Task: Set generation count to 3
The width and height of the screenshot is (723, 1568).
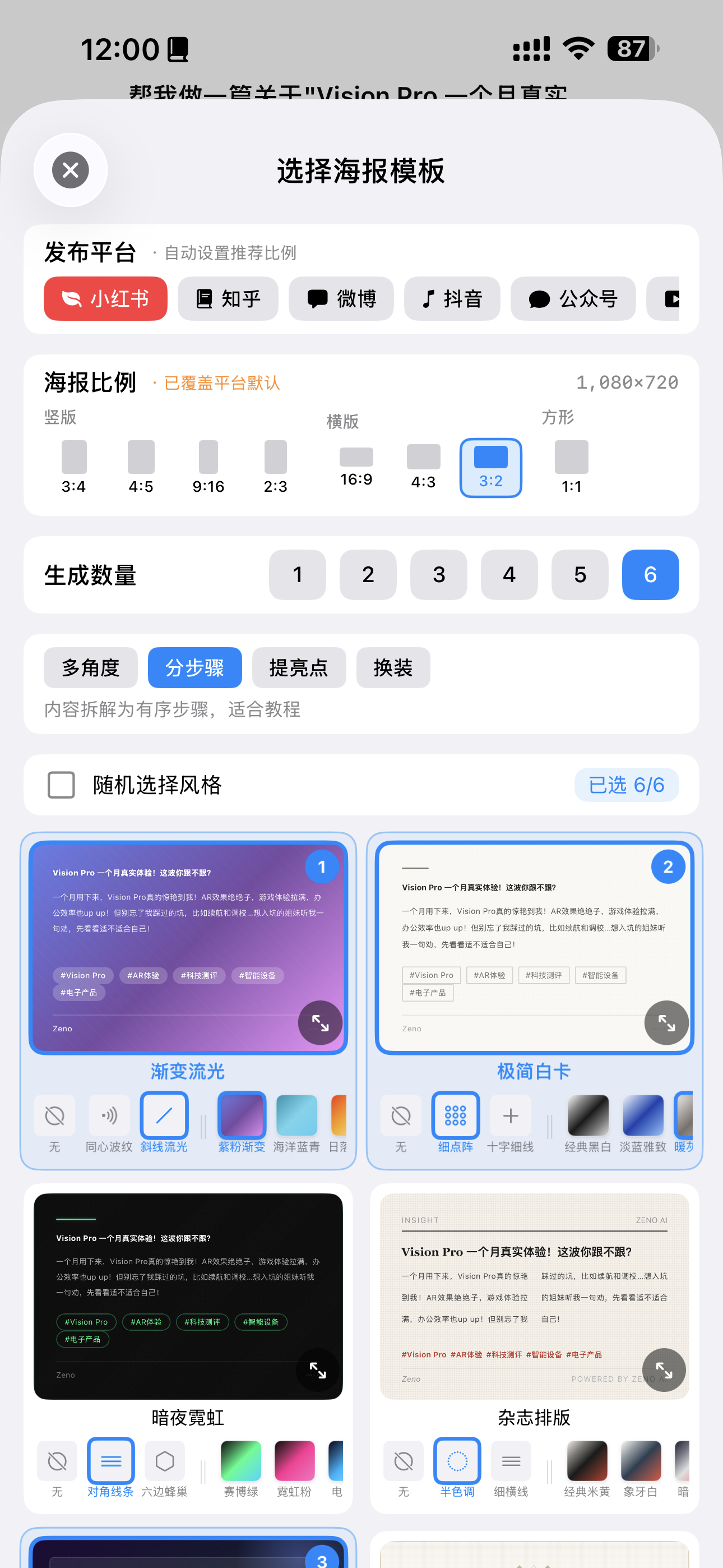Action: click(438, 575)
